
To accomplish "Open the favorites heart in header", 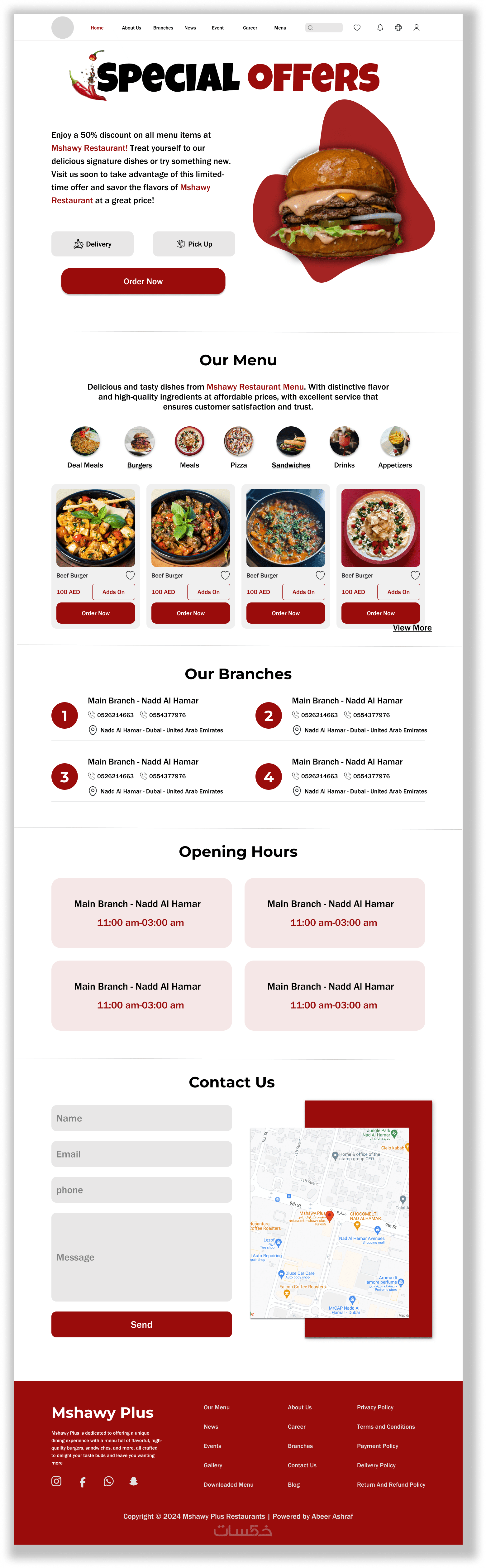I will pyautogui.click(x=357, y=27).
